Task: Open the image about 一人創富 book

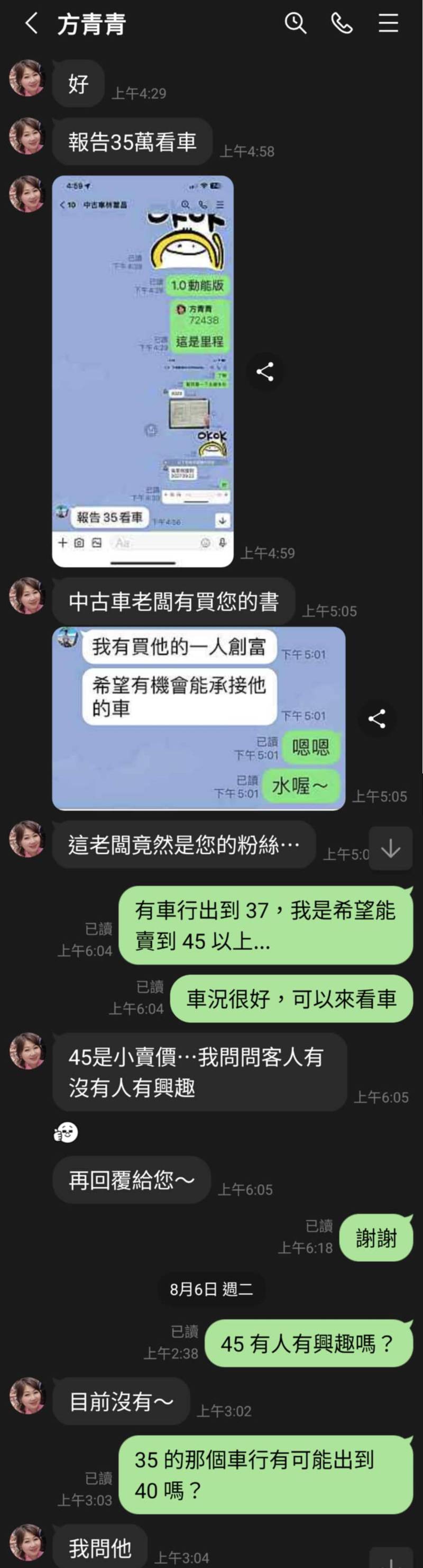Action: [x=199, y=718]
